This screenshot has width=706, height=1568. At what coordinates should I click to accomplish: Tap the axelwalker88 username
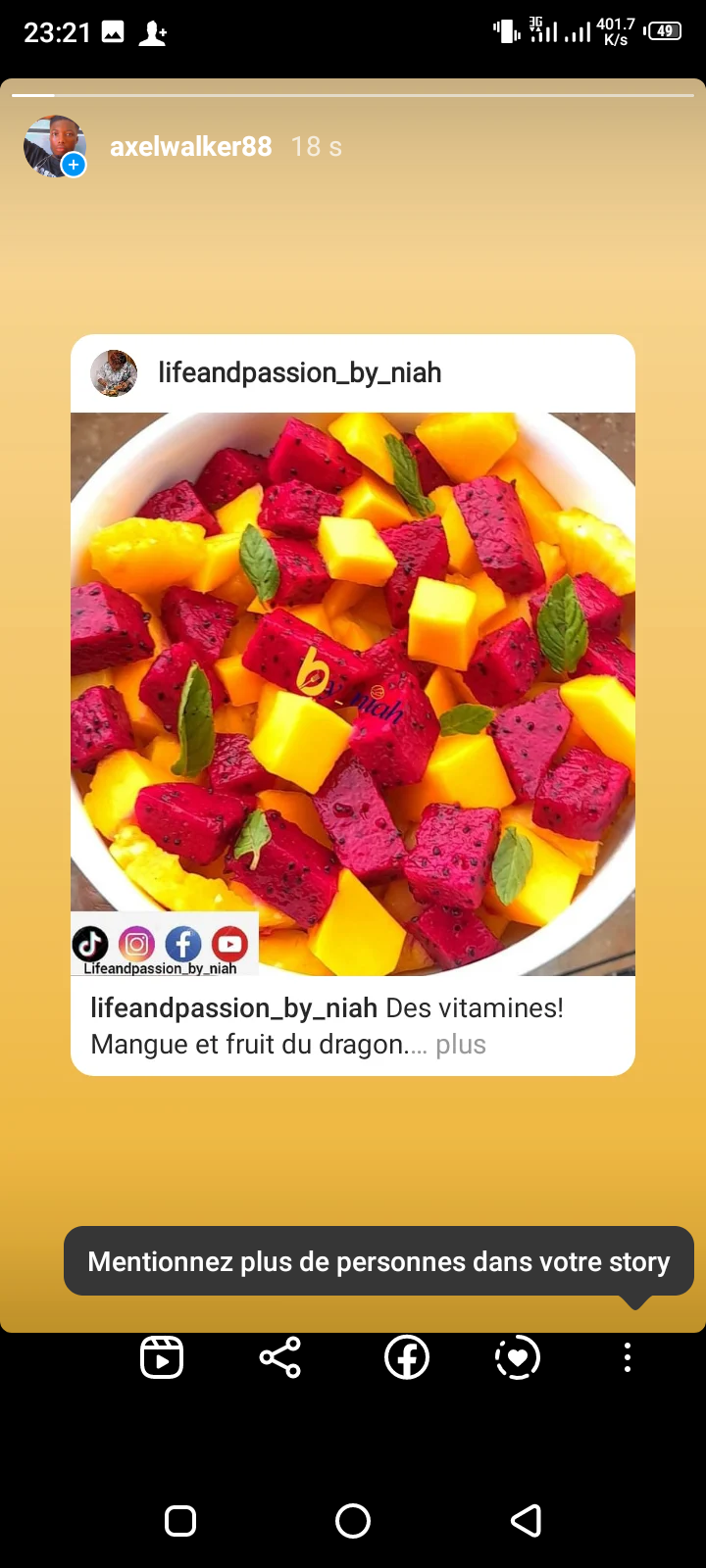coord(190,147)
